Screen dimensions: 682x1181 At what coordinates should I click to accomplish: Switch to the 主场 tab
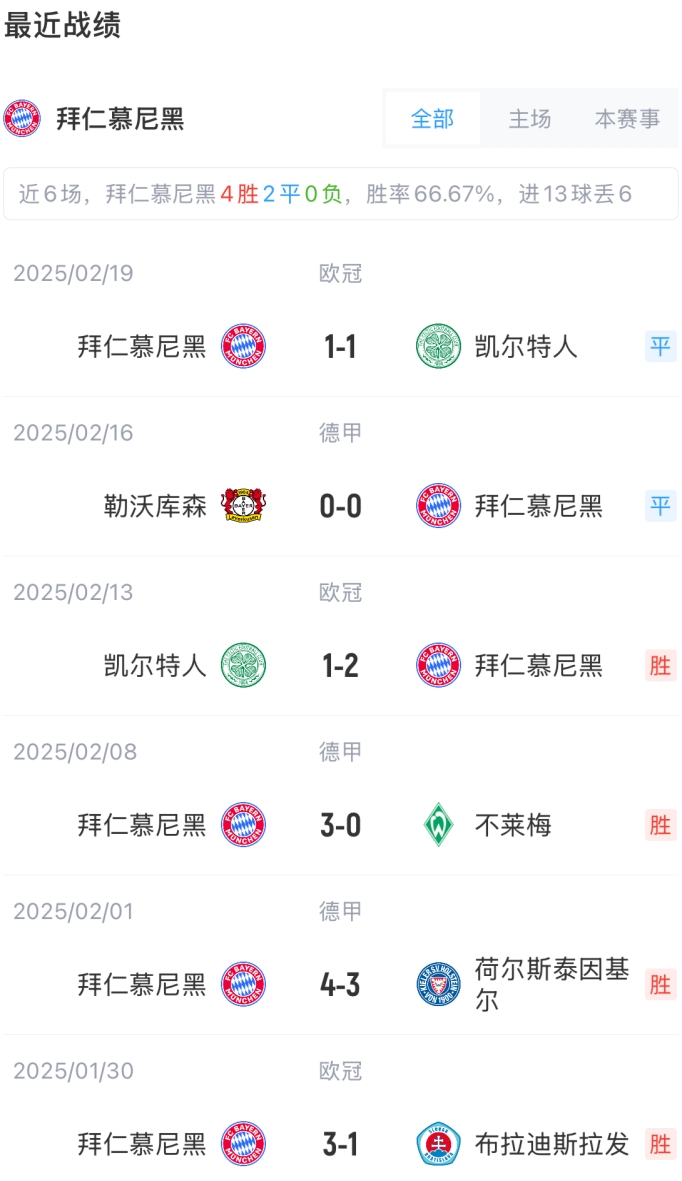pyautogui.click(x=529, y=119)
